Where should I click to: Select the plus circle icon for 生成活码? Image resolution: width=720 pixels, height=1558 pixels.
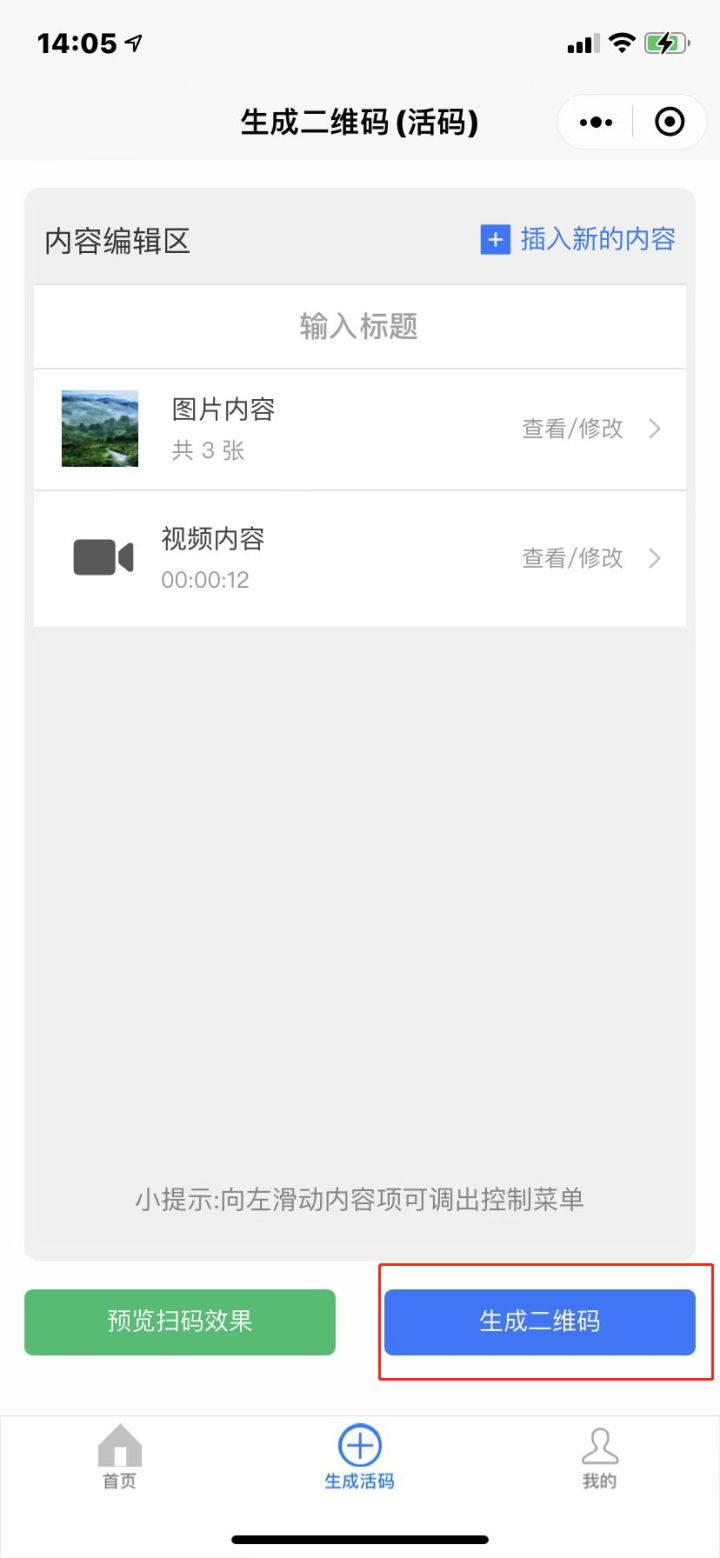tap(359, 1444)
